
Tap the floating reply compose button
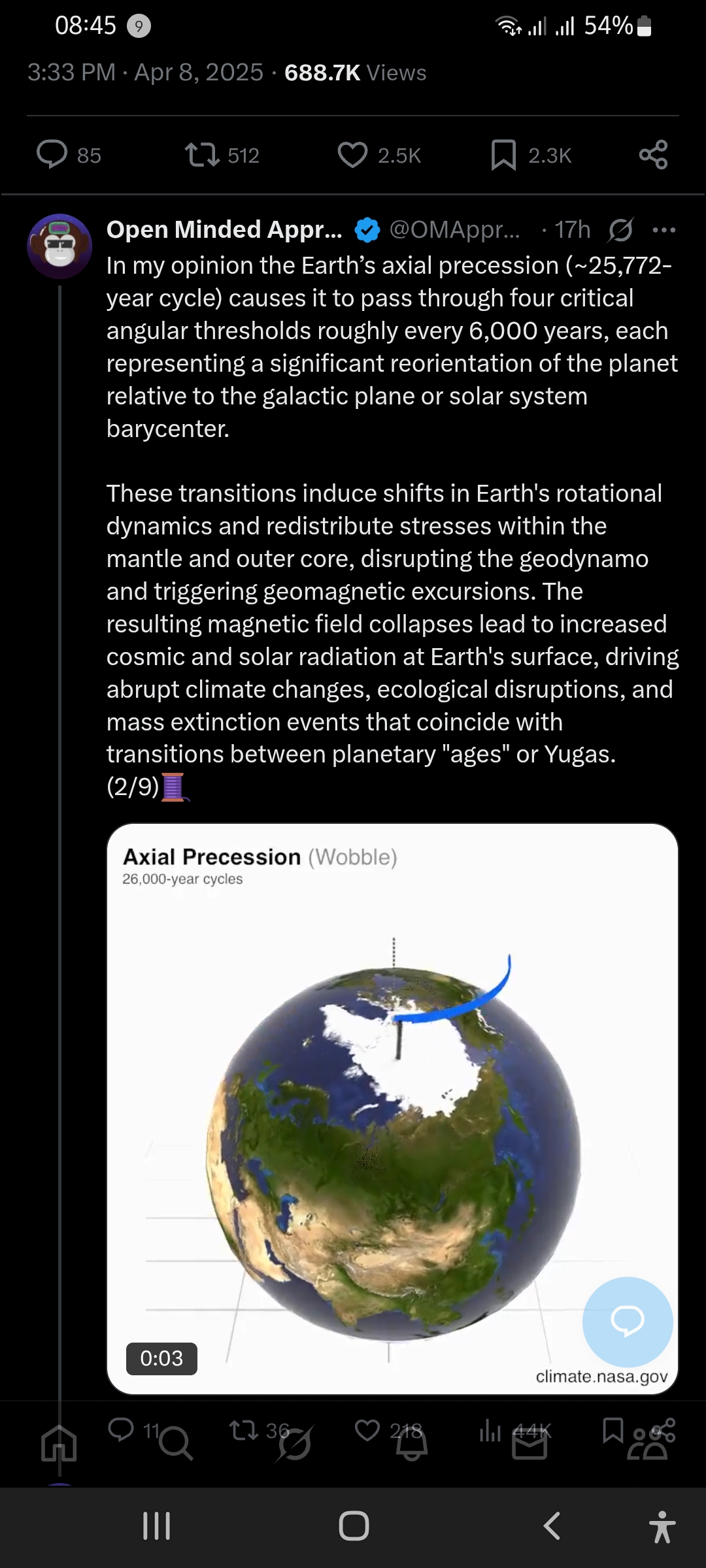(628, 1321)
